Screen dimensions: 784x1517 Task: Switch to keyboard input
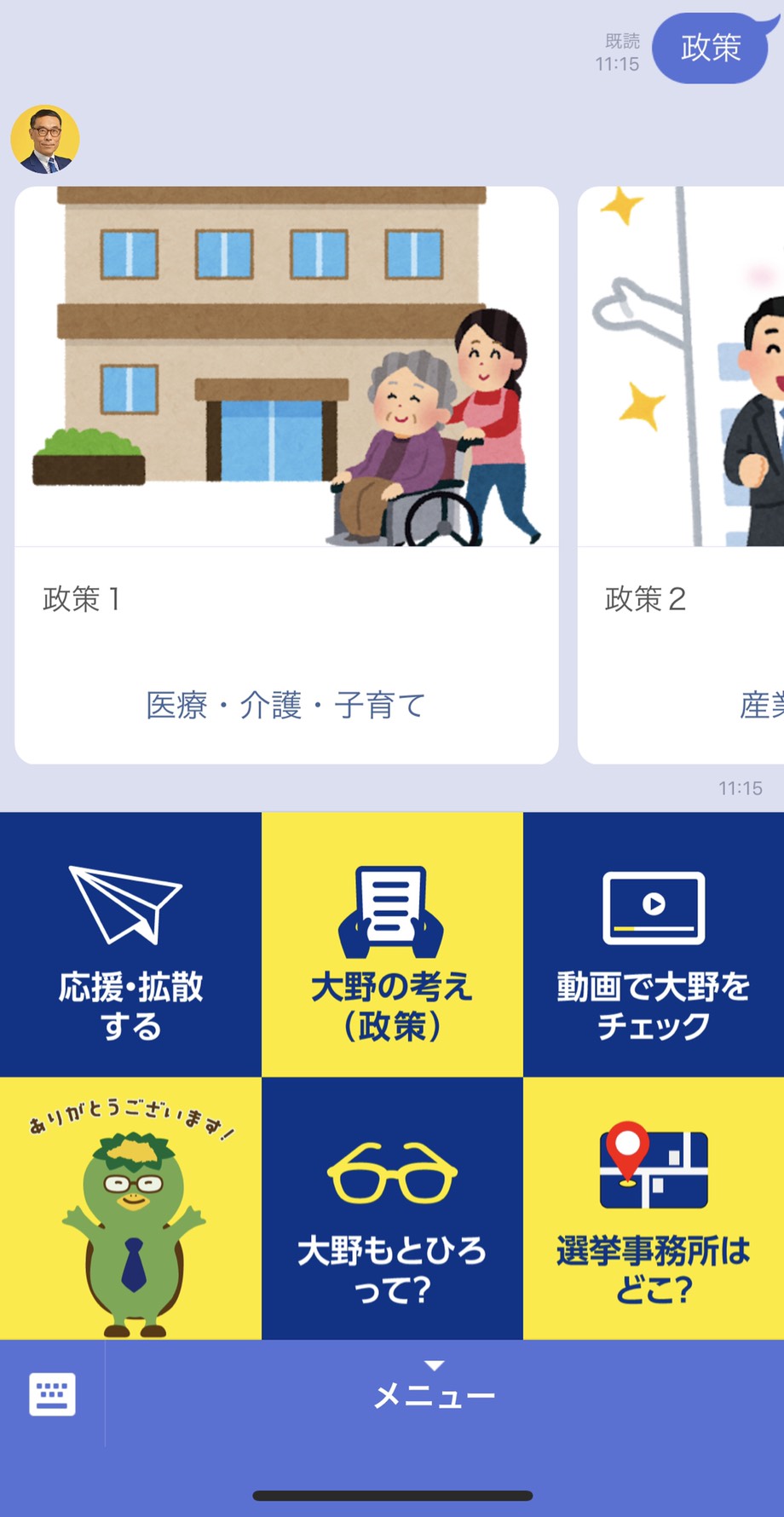[x=52, y=1394]
